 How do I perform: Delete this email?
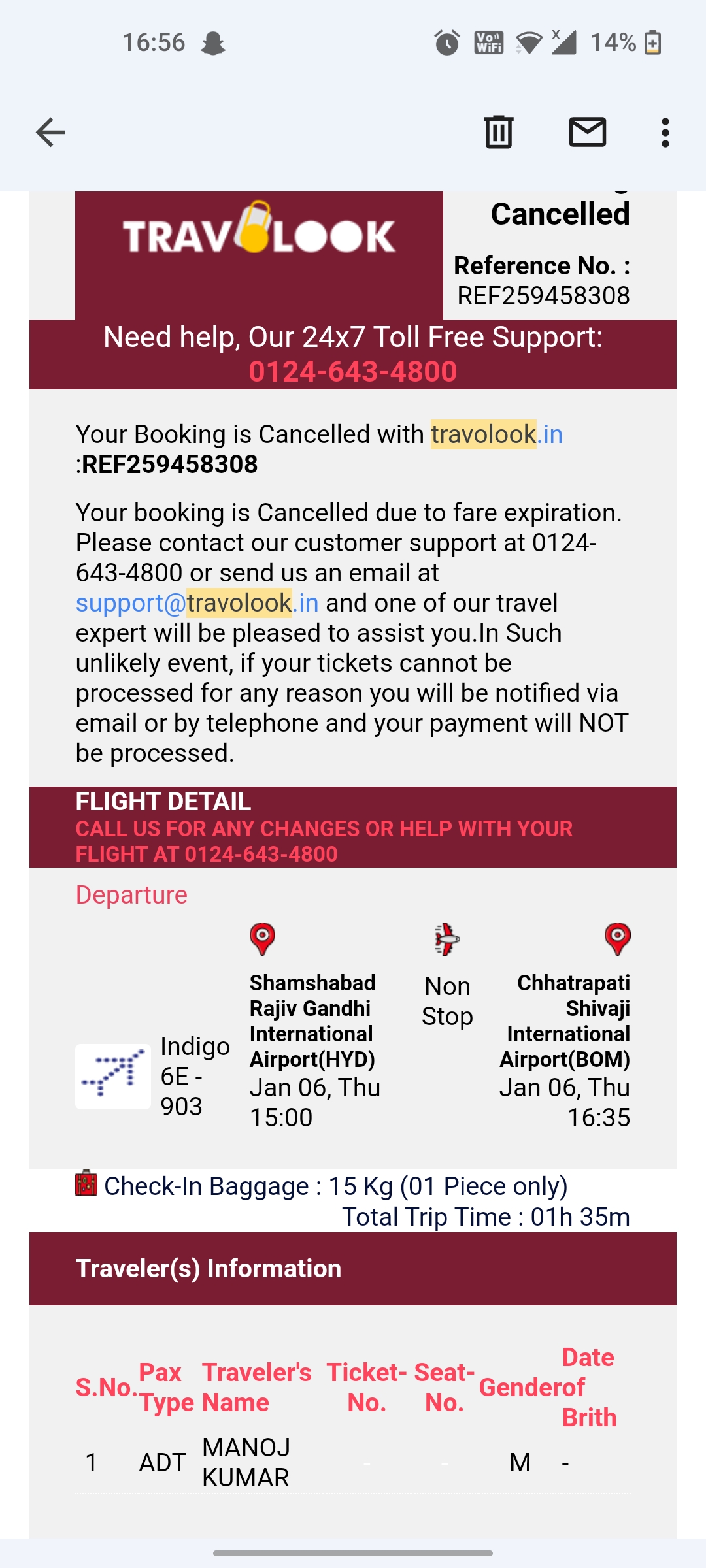point(498,133)
